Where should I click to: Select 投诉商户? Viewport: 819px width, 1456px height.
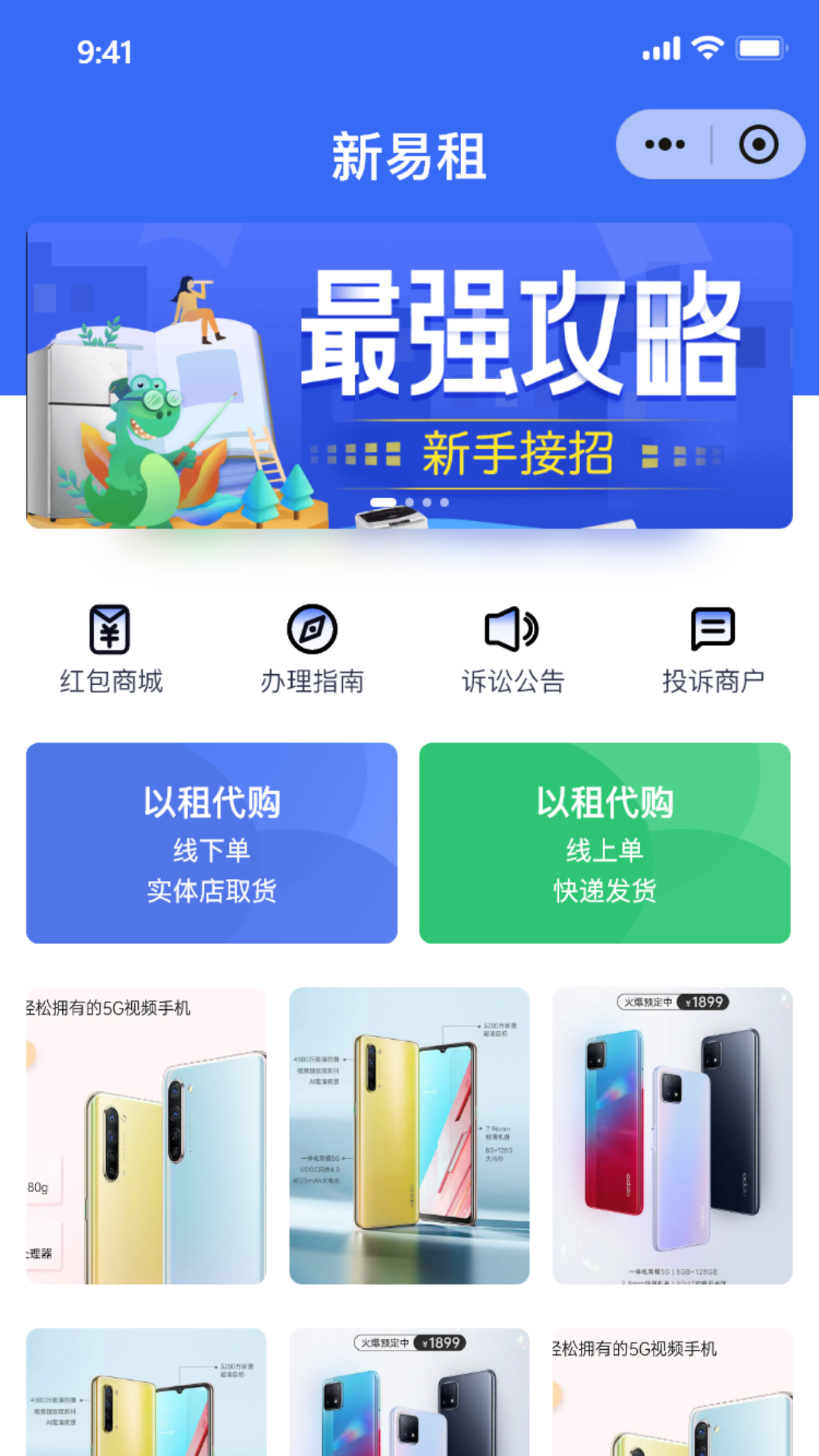coord(713,649)
